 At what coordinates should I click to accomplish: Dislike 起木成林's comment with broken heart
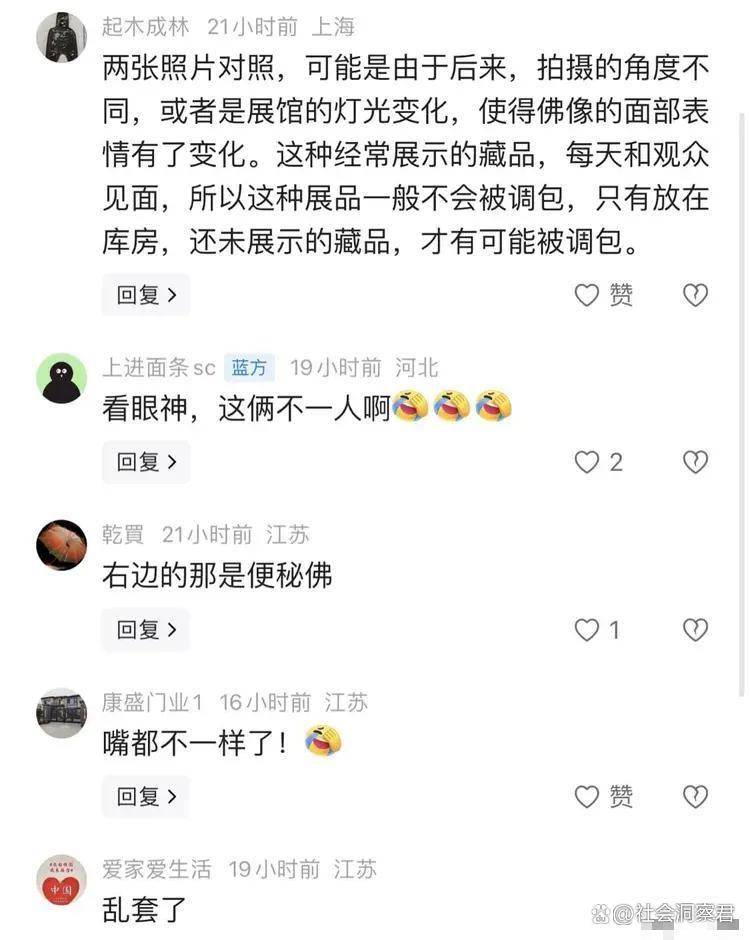(x=695, y=295)
